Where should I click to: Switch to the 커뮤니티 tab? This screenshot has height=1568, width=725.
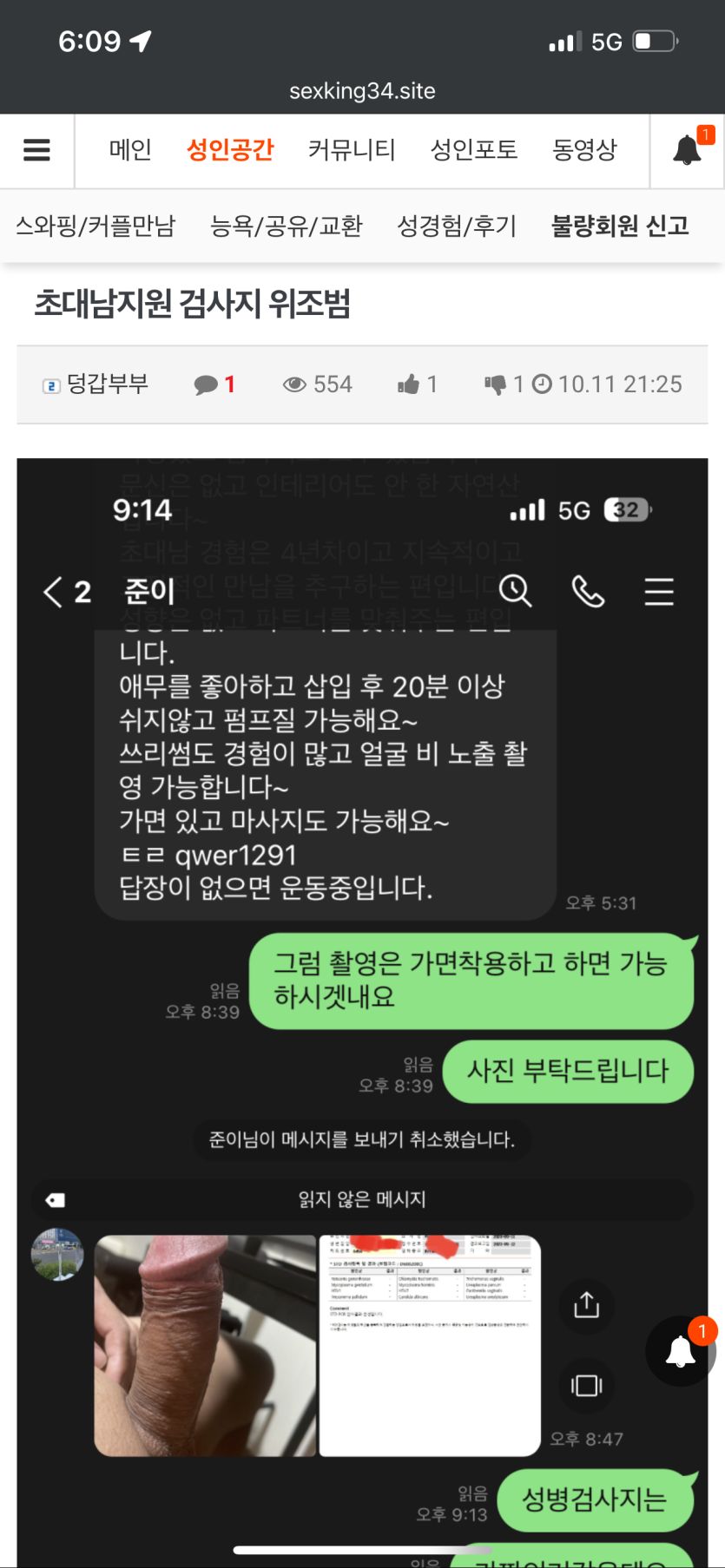pos(352,150)
